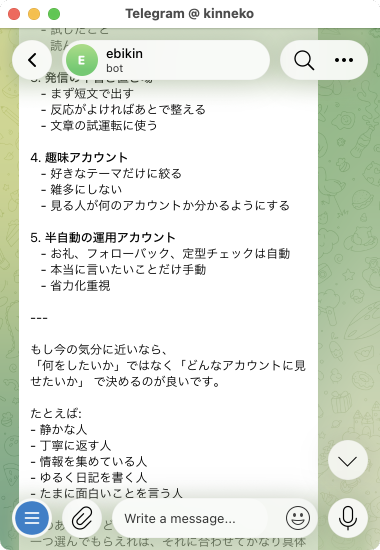Search within this chat
The image size is (380, 550).
point(304,60)
